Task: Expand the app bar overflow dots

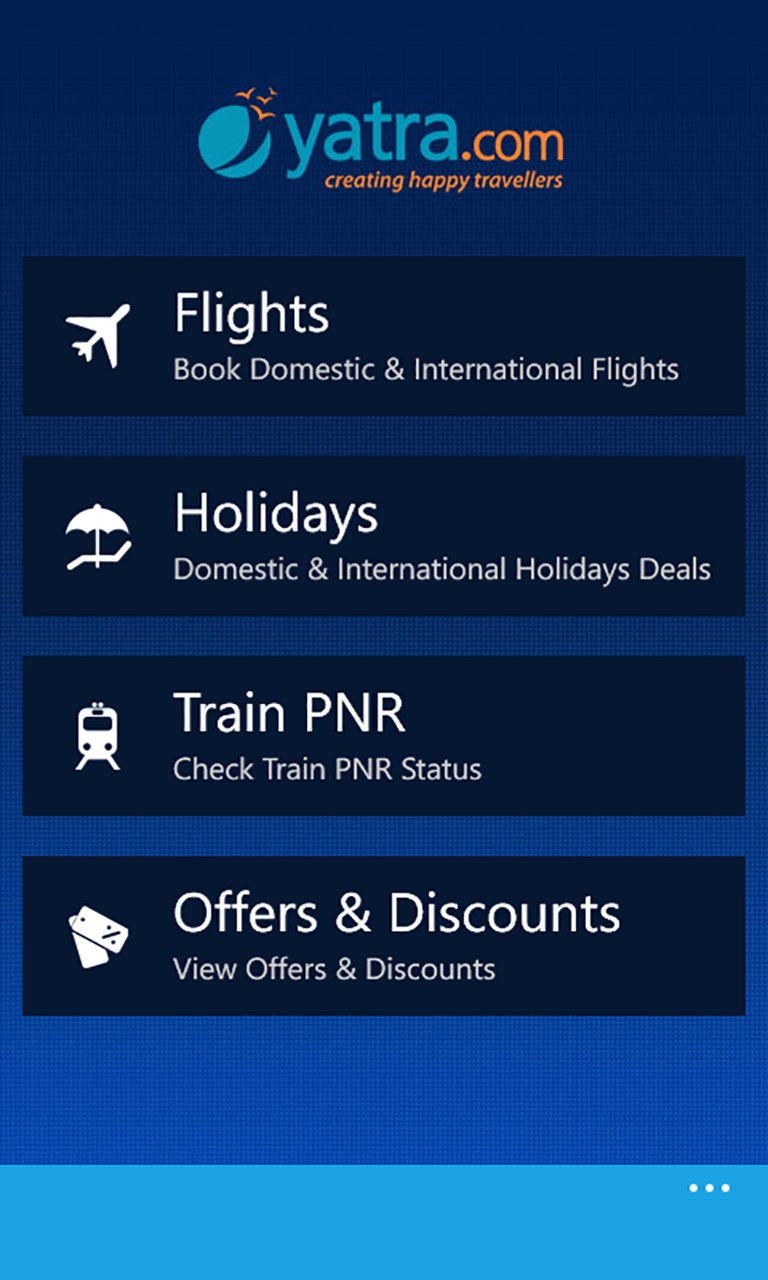Action: 709,1188
